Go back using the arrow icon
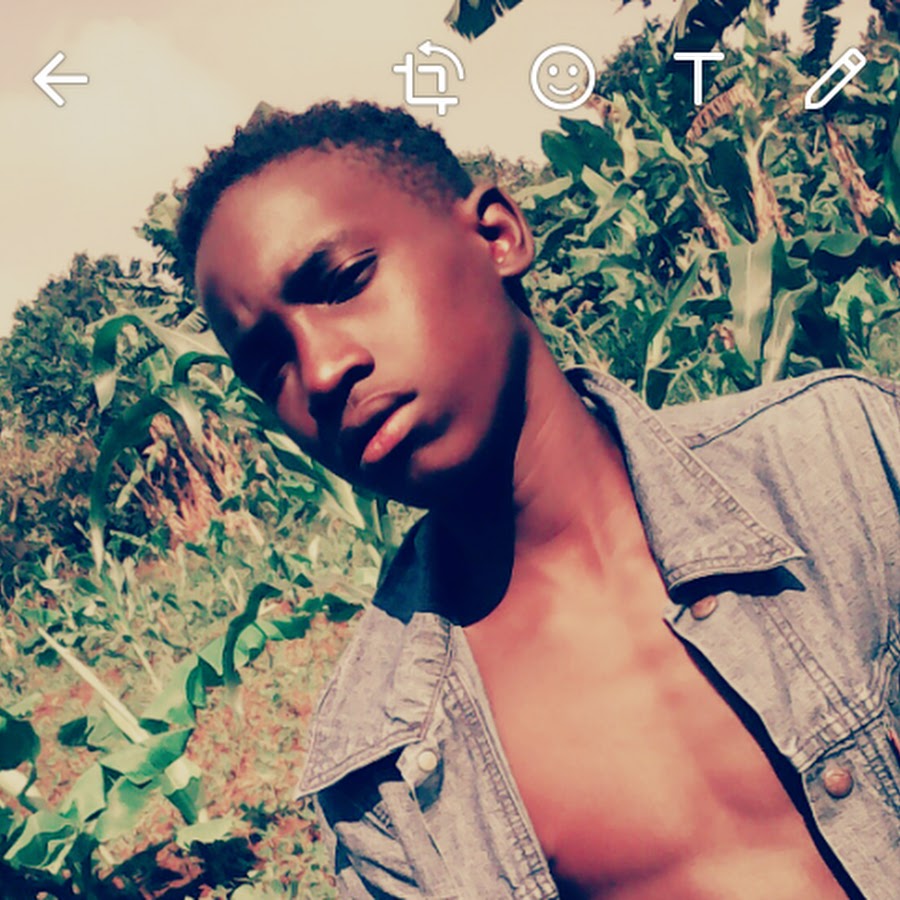Screen dimensions: 900x900 pos(61,79)
